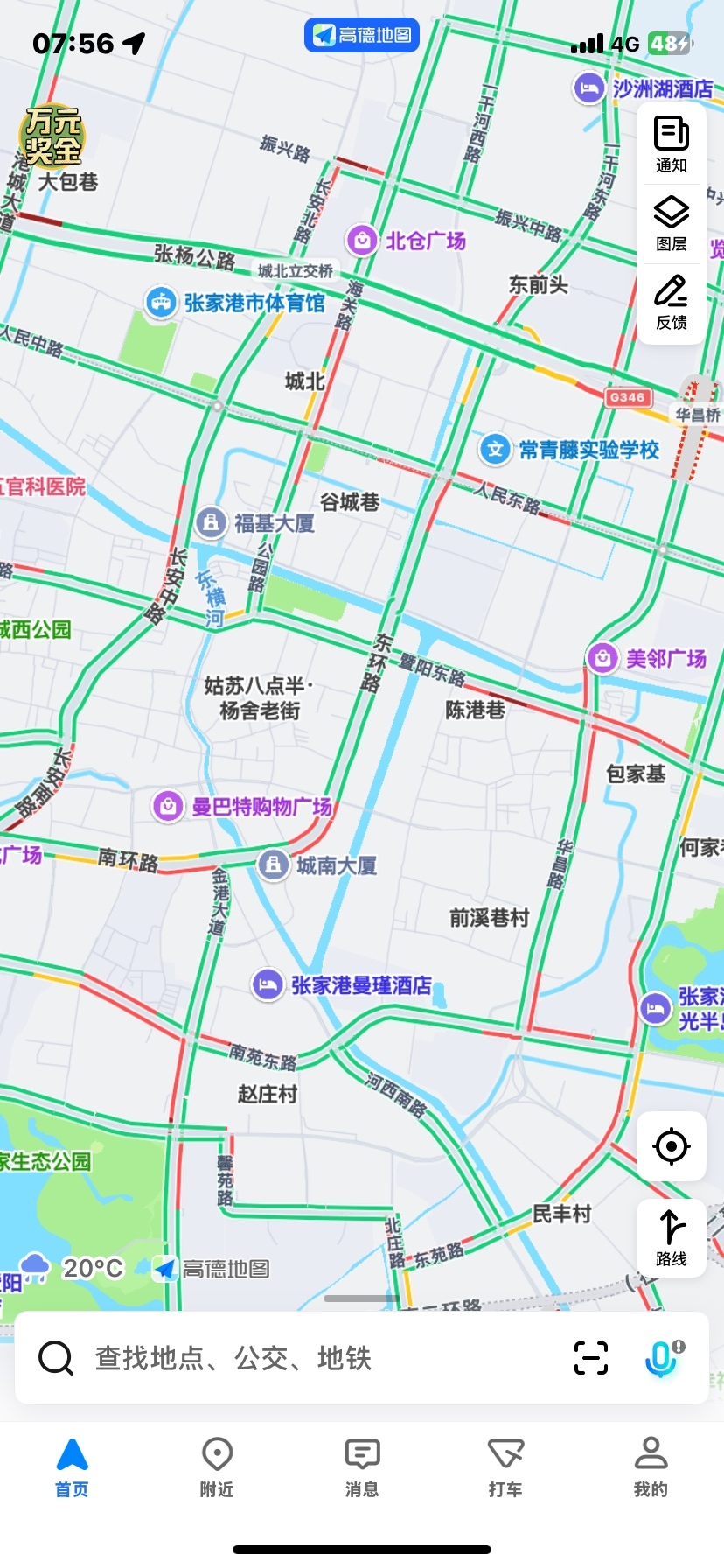
Task: Go to the 打车 tab
Action: pyautogui.click(x=505, y=1468)
